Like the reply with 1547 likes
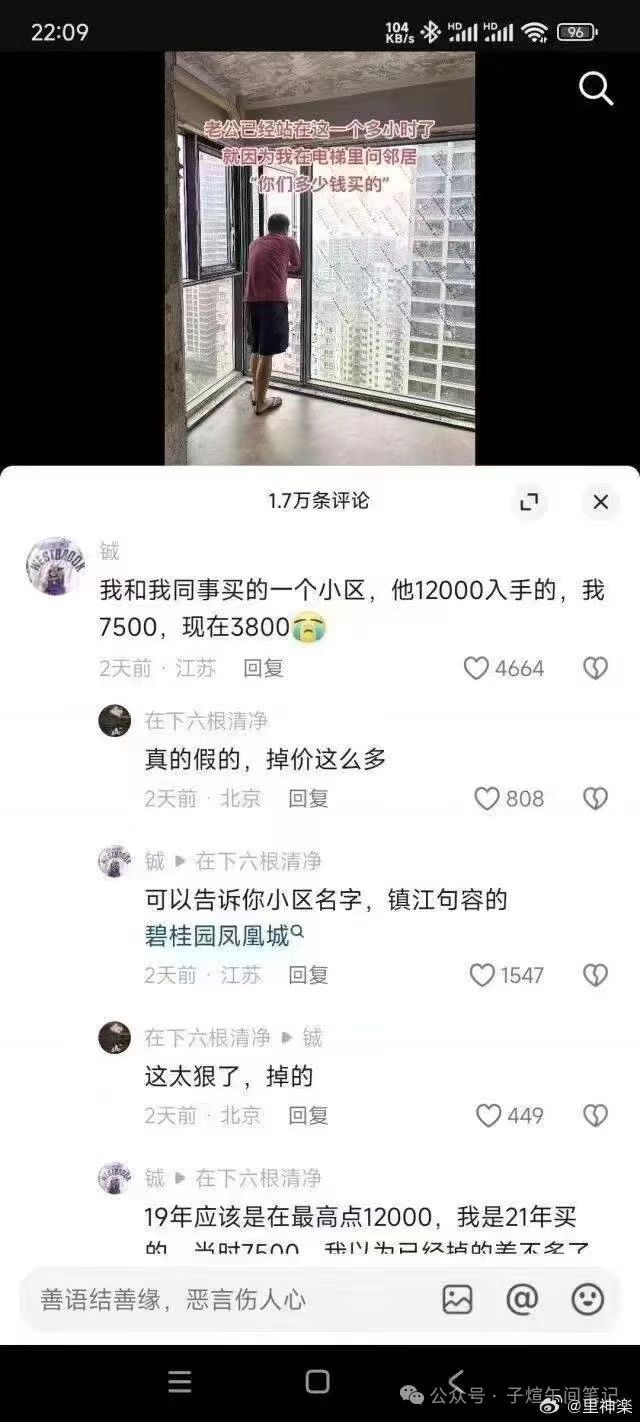This screenshot has height=1422, width=640. click(483, 975)
